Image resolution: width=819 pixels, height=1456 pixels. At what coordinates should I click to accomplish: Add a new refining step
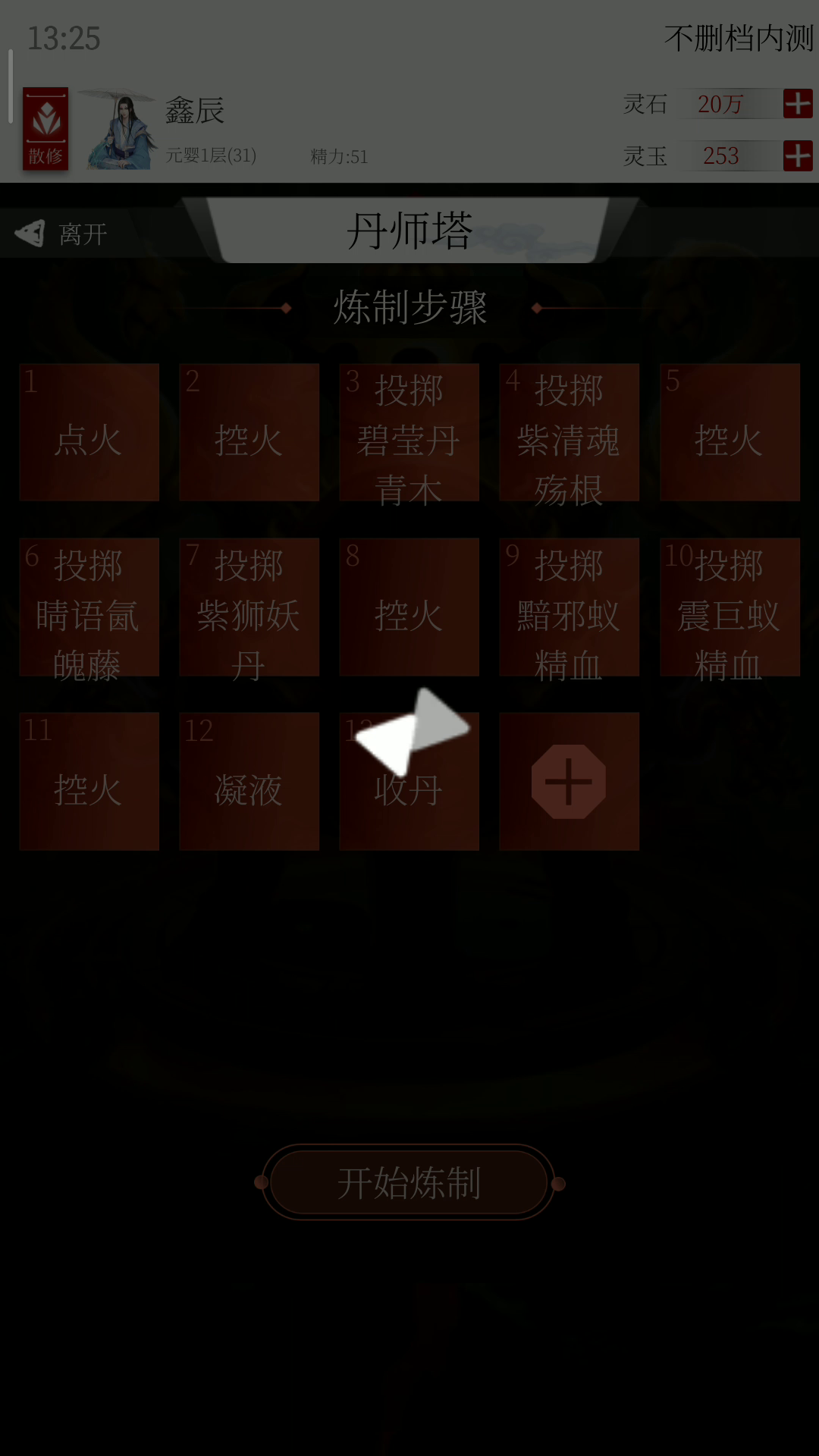570,781
